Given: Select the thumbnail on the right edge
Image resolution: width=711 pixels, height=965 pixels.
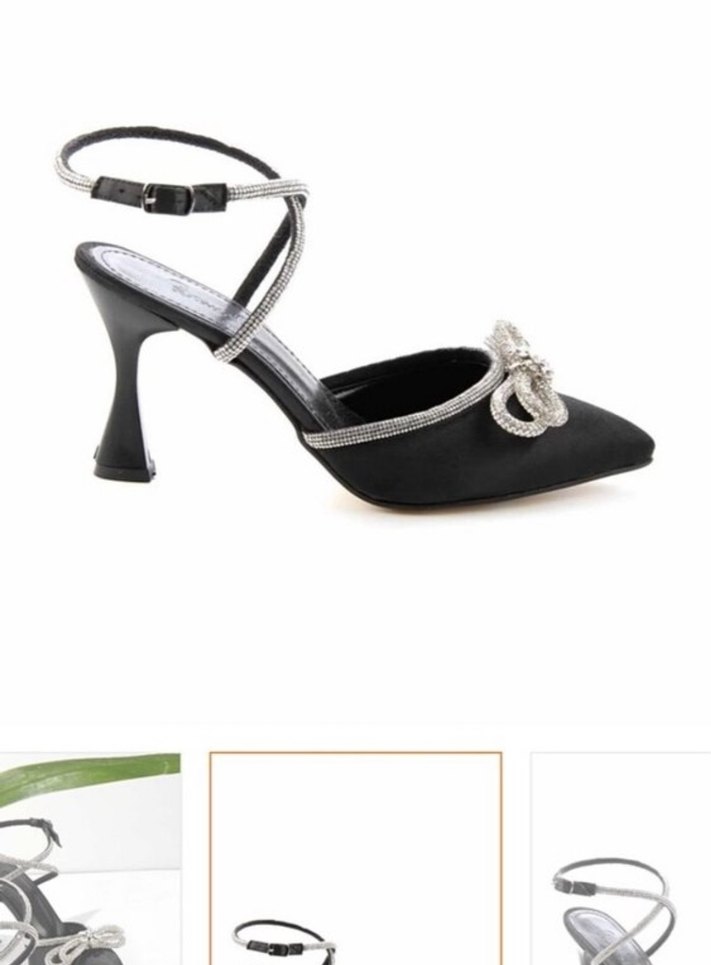Looking at the screenshot, I should pos(622,860).
